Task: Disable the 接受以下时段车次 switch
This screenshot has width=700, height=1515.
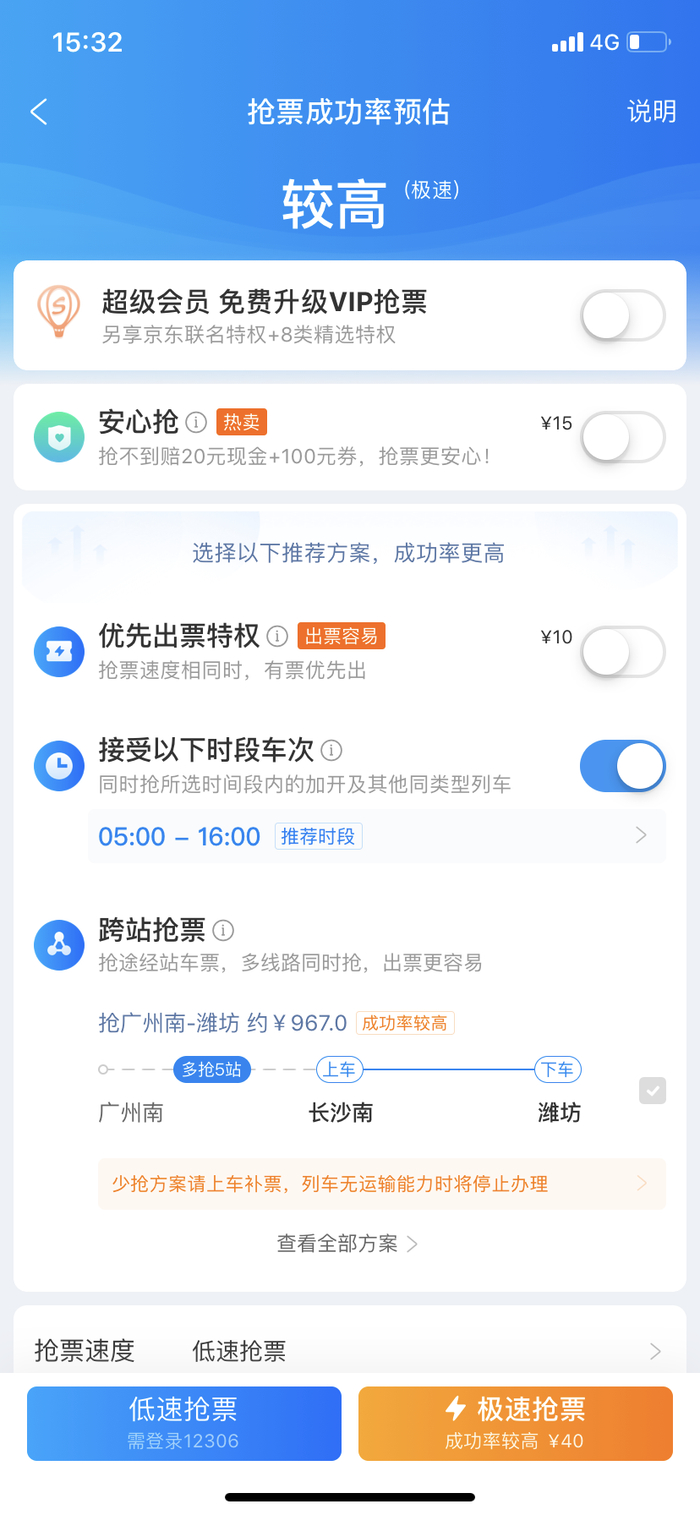Action: [623, 767]
